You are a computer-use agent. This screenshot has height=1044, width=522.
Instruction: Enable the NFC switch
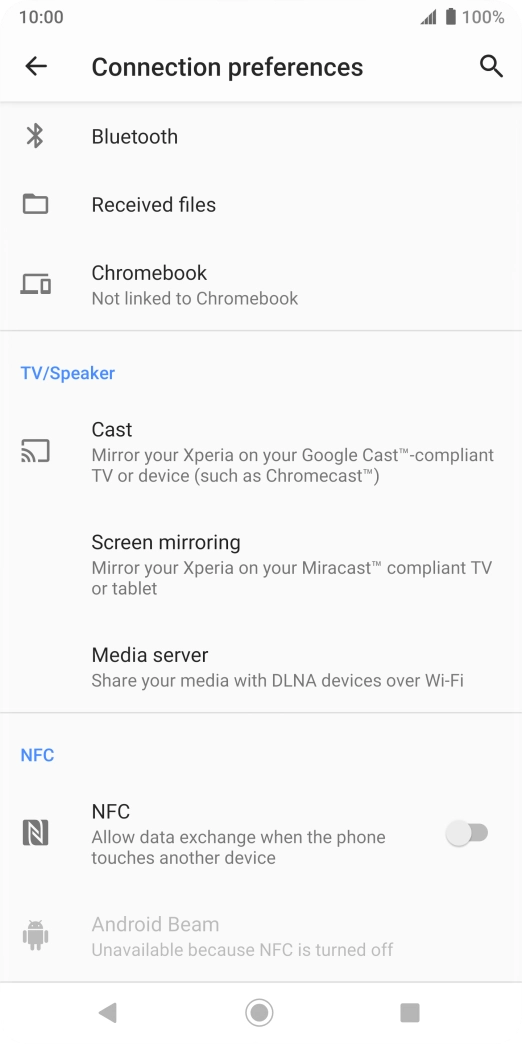pyautogui.click(x=467, y=833)
